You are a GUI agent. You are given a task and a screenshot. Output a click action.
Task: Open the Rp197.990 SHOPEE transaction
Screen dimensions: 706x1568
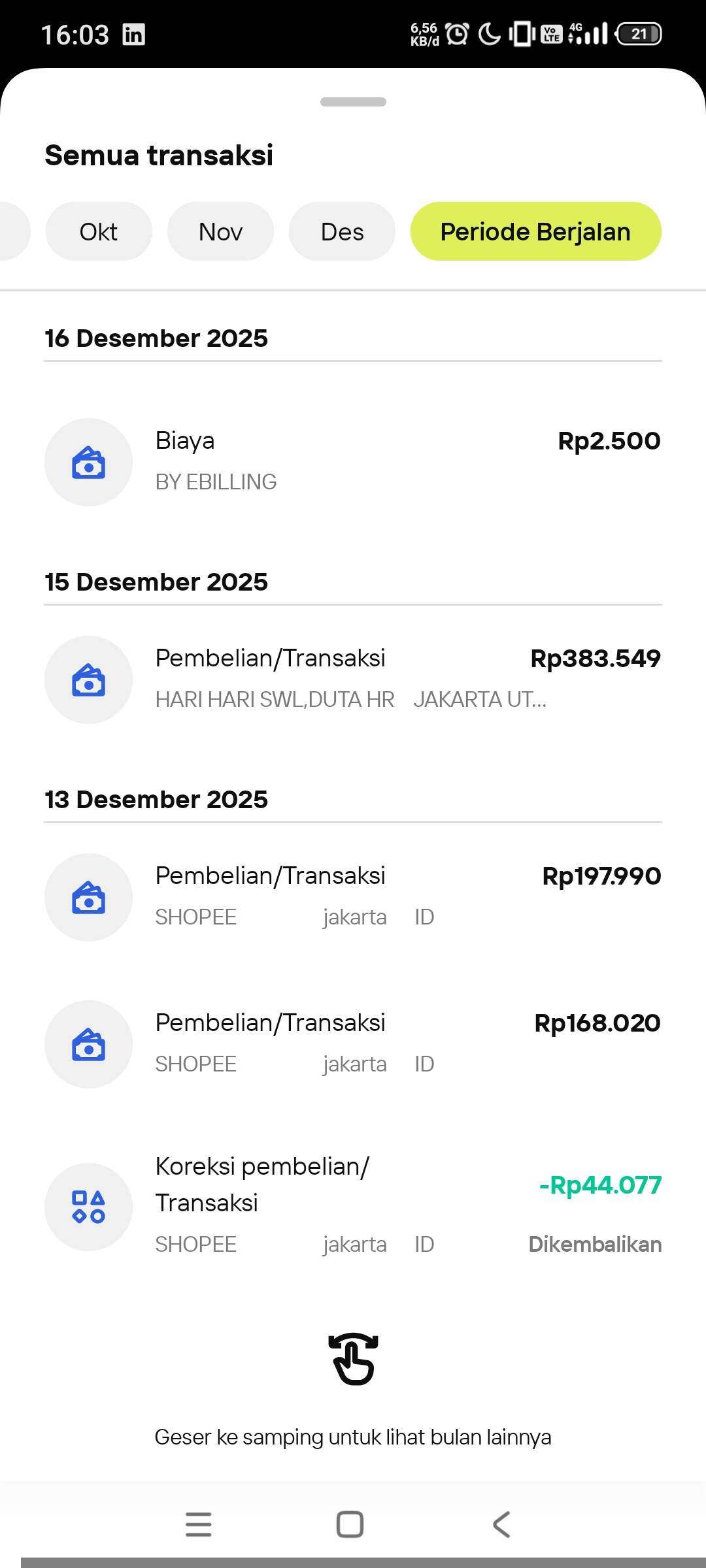tap(353, 896)
